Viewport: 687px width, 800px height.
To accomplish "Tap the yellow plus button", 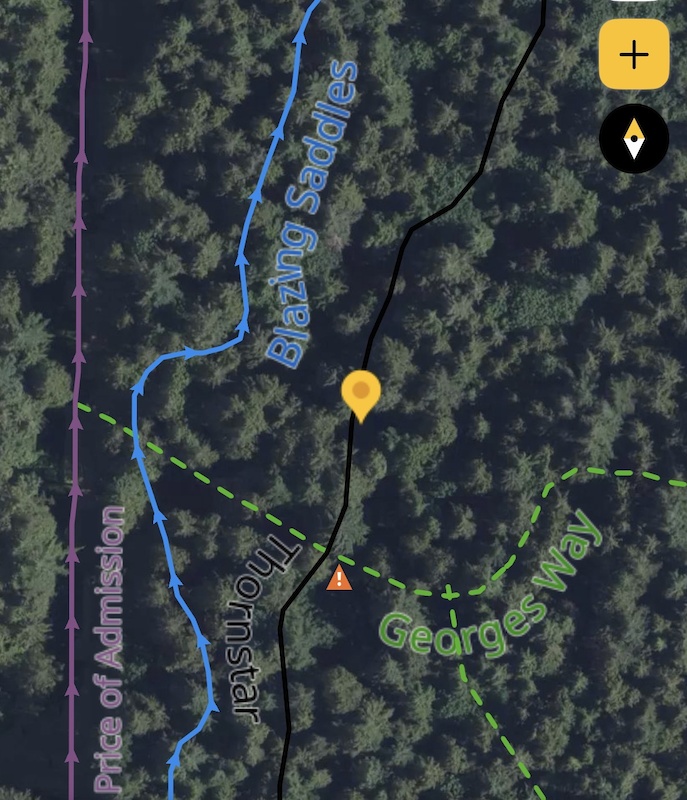I will tap(634, 55).
